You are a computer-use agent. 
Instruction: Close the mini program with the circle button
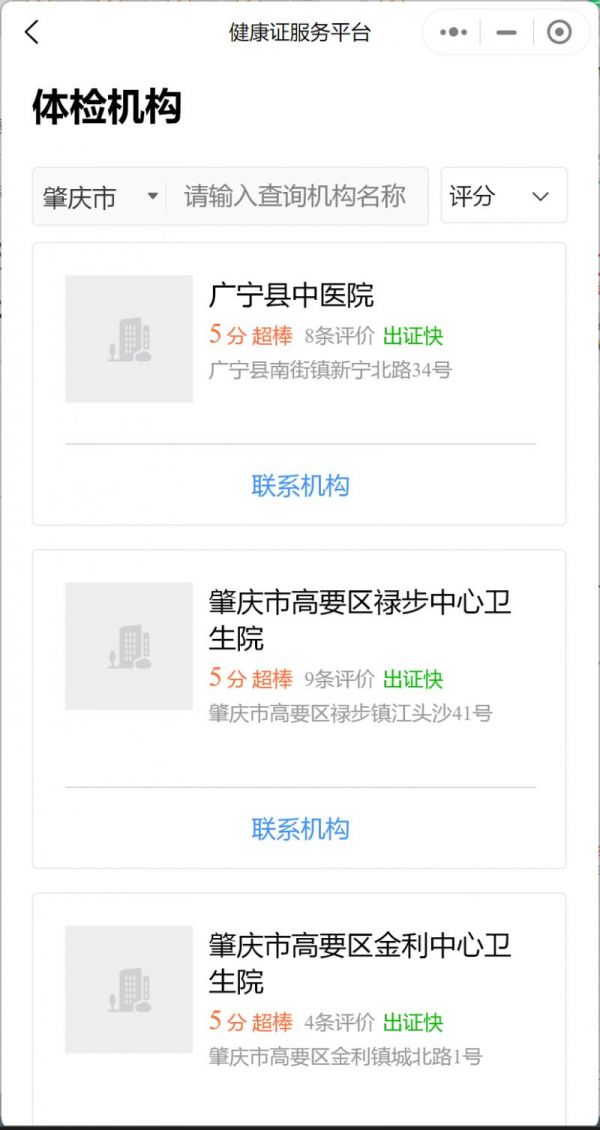559,32
